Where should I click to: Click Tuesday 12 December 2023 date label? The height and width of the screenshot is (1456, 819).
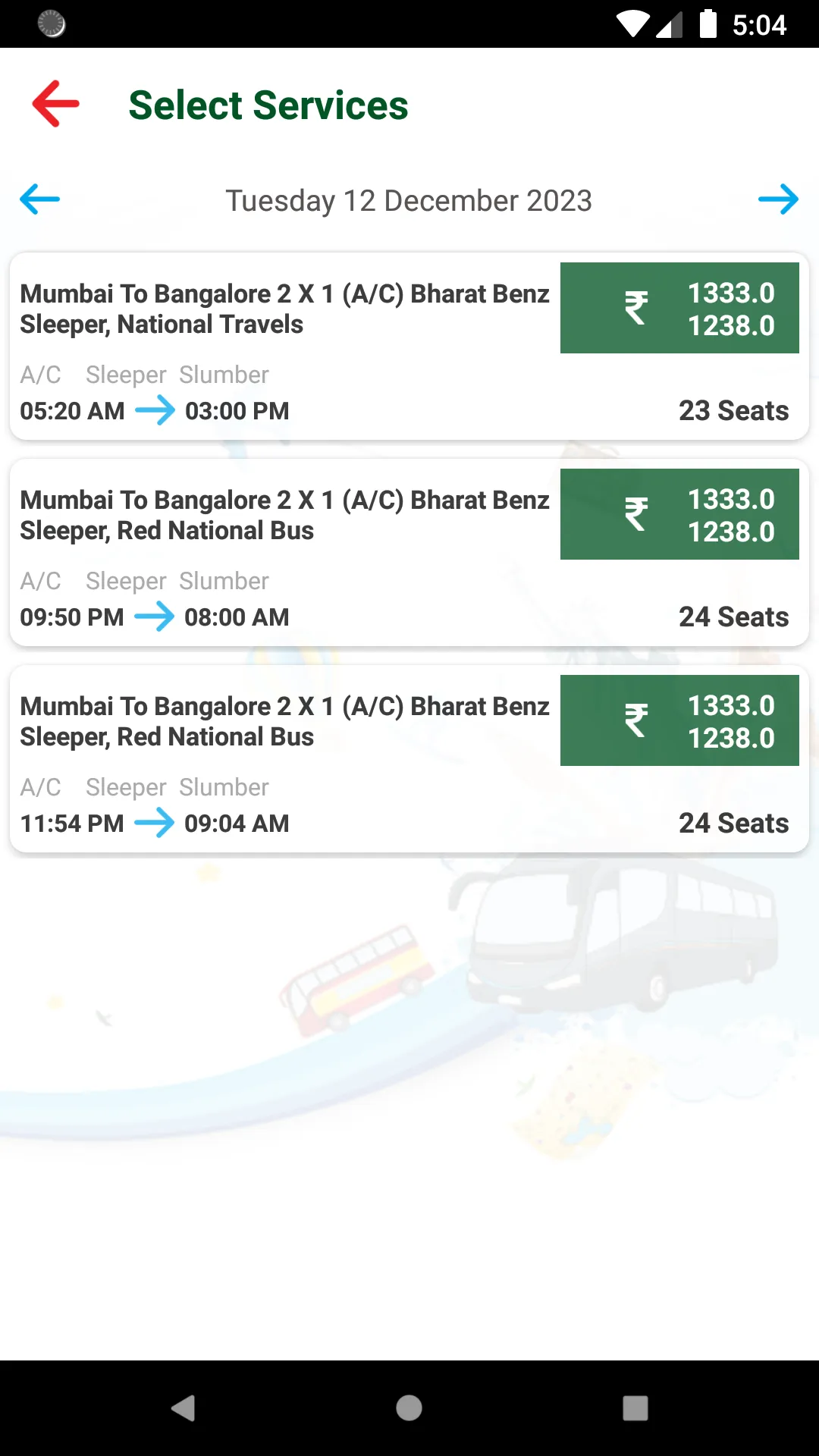point(409,199)
